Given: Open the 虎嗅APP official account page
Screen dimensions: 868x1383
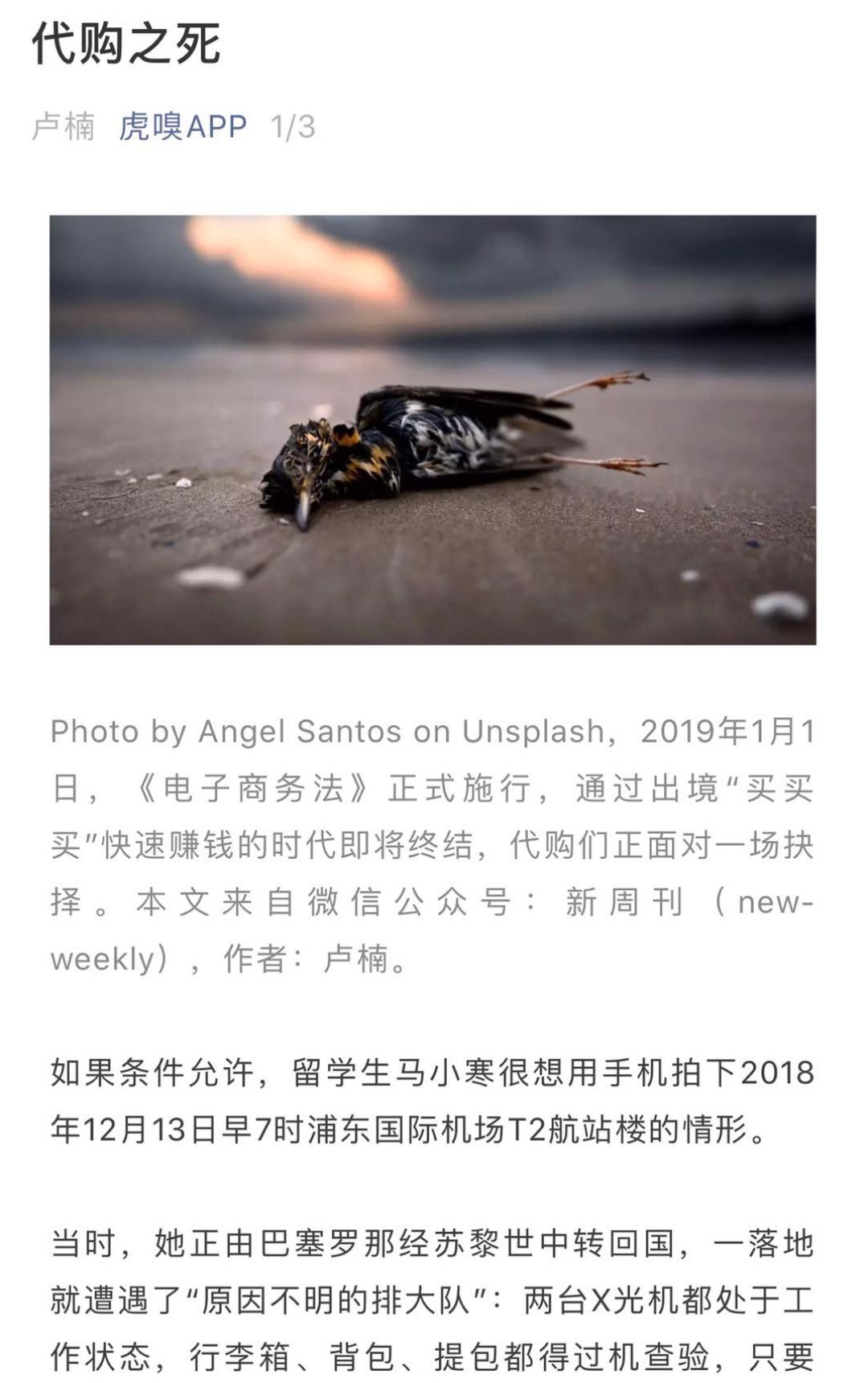Looking at the screenshot, I should point(182,126).
